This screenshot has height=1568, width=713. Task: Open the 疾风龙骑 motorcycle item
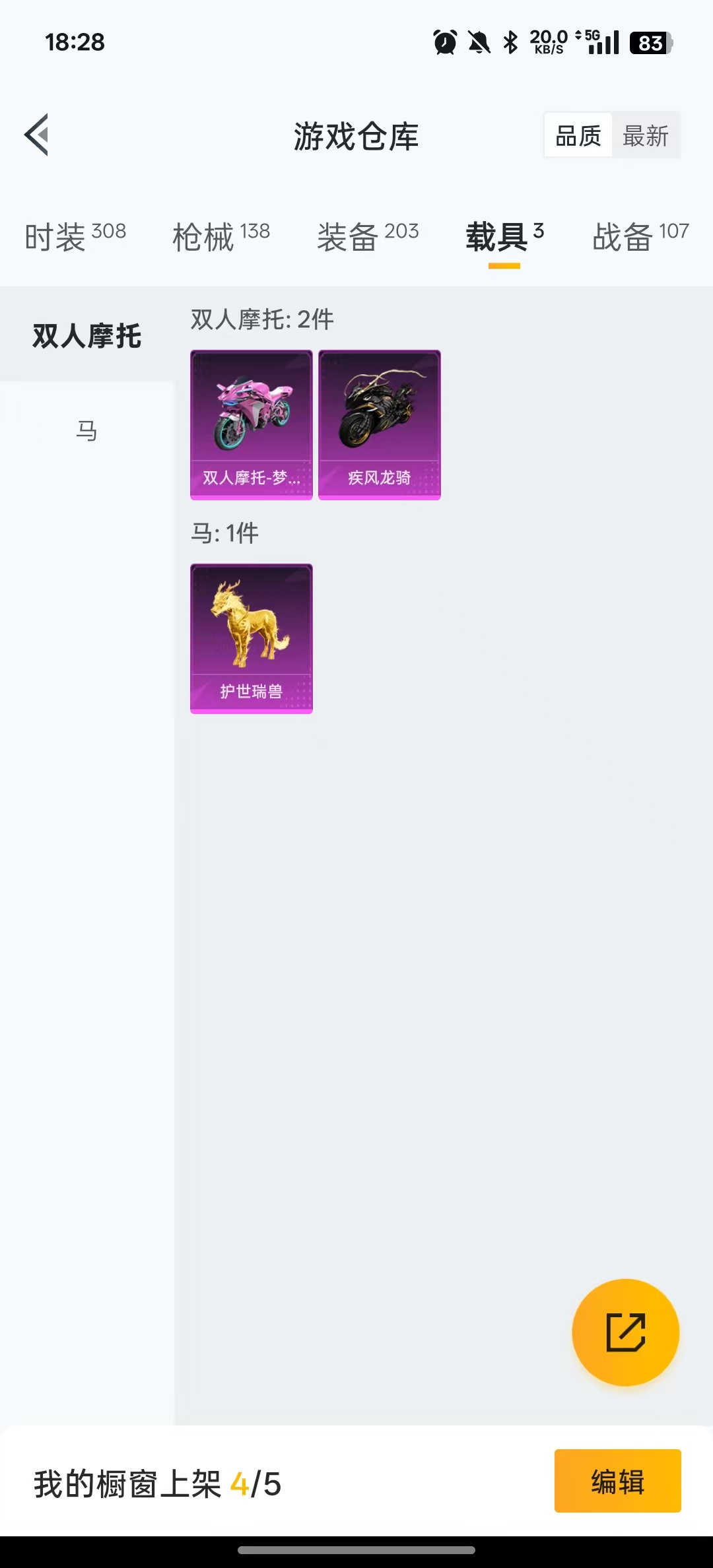(x=380, y=425)
